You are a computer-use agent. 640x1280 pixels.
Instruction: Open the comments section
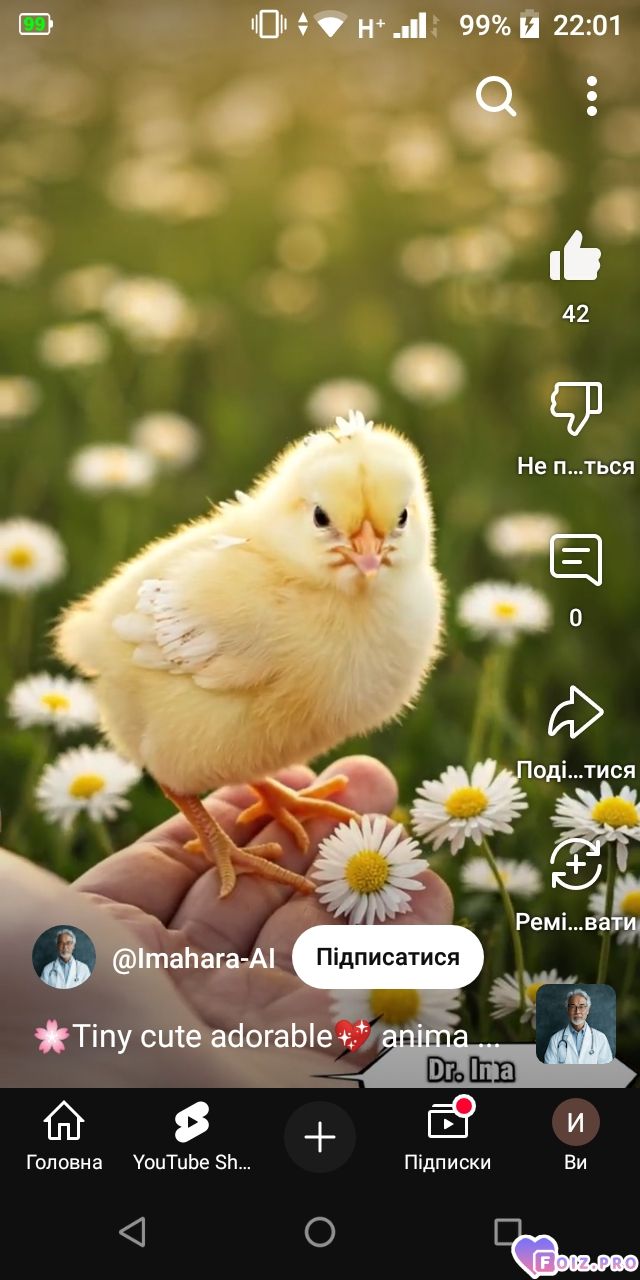[x=576, y=560]
